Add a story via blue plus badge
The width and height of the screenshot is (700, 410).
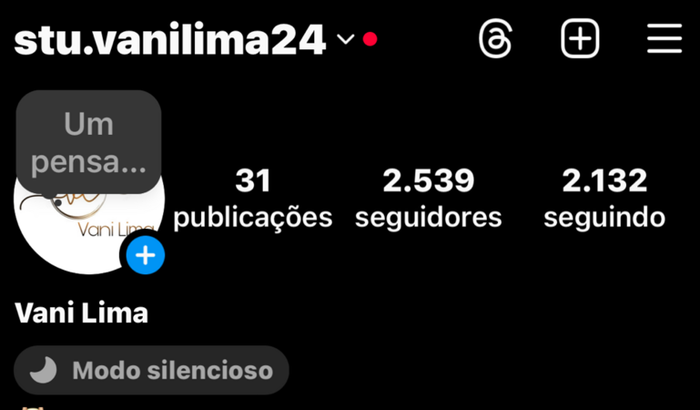146,256
